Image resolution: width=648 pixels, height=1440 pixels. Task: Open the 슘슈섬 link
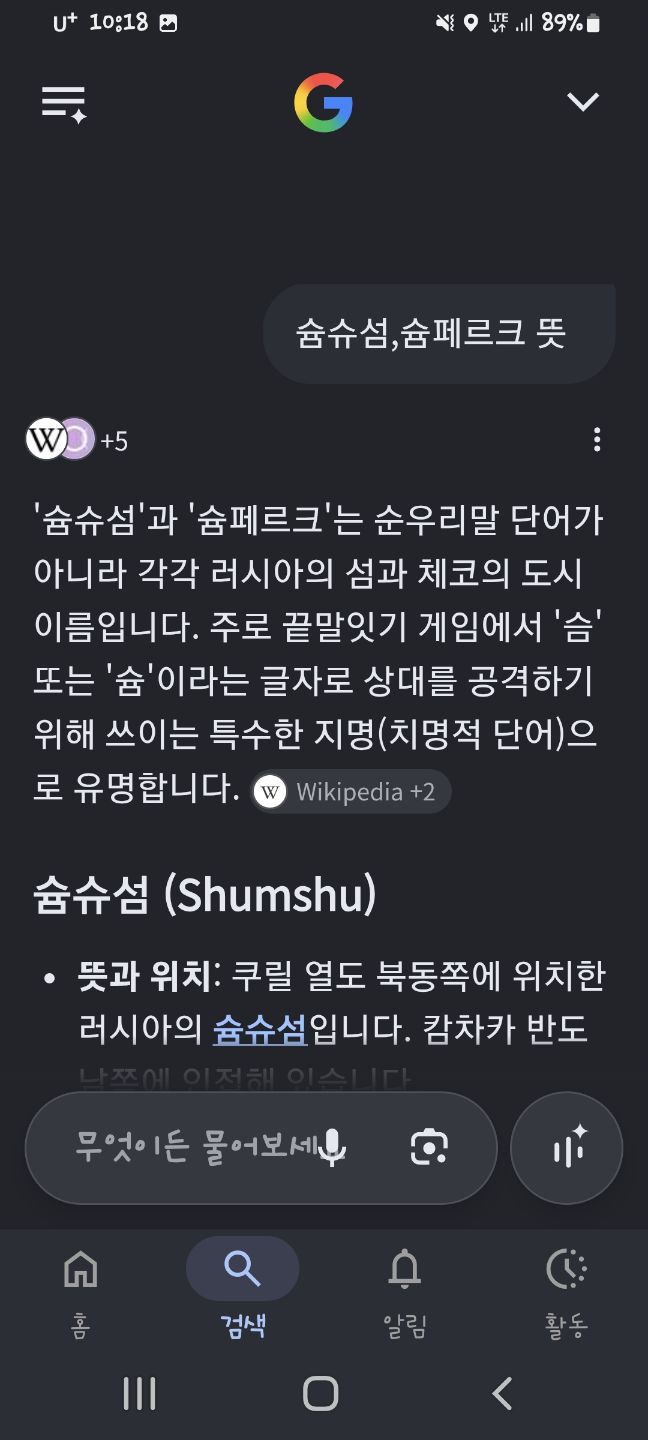pos(259,1029)
